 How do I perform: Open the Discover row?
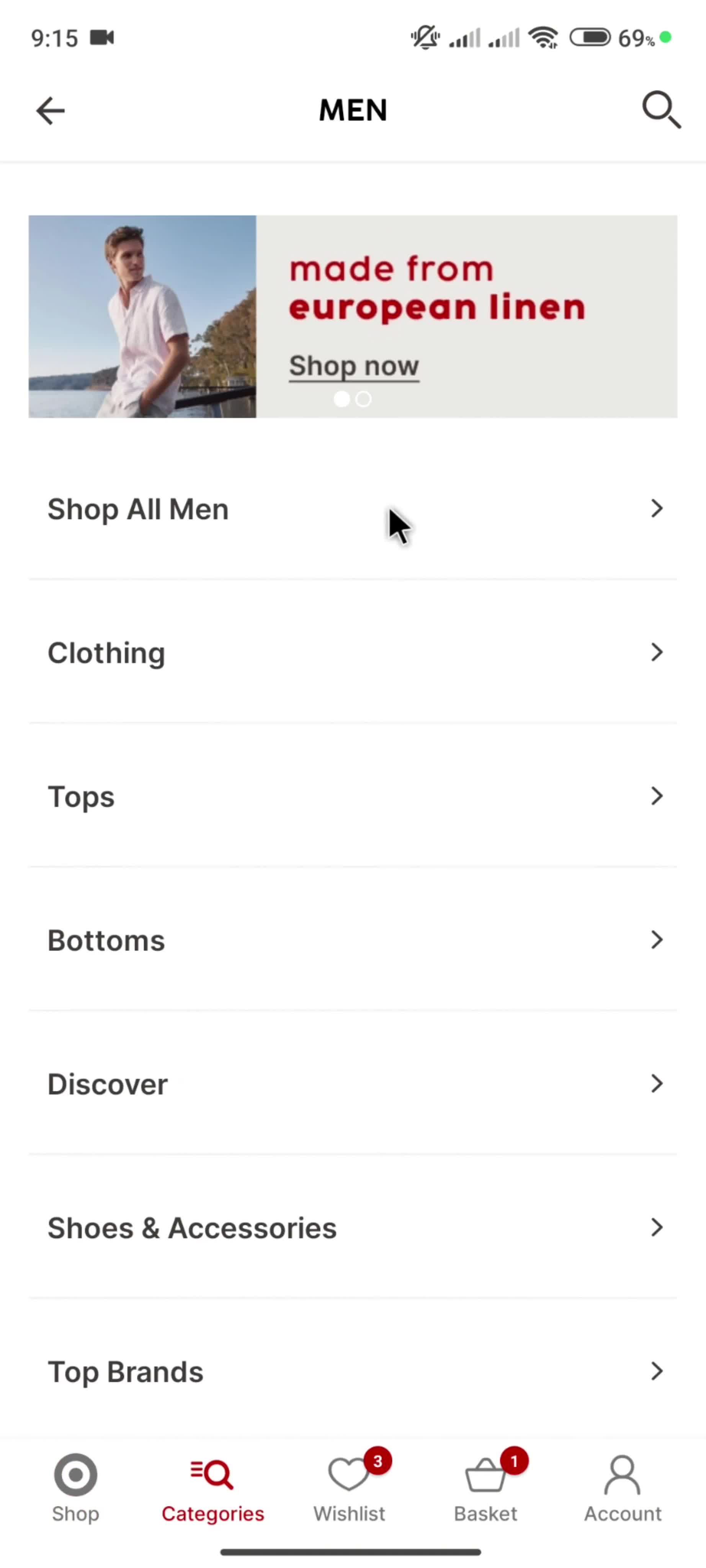tap(353, 1084)
